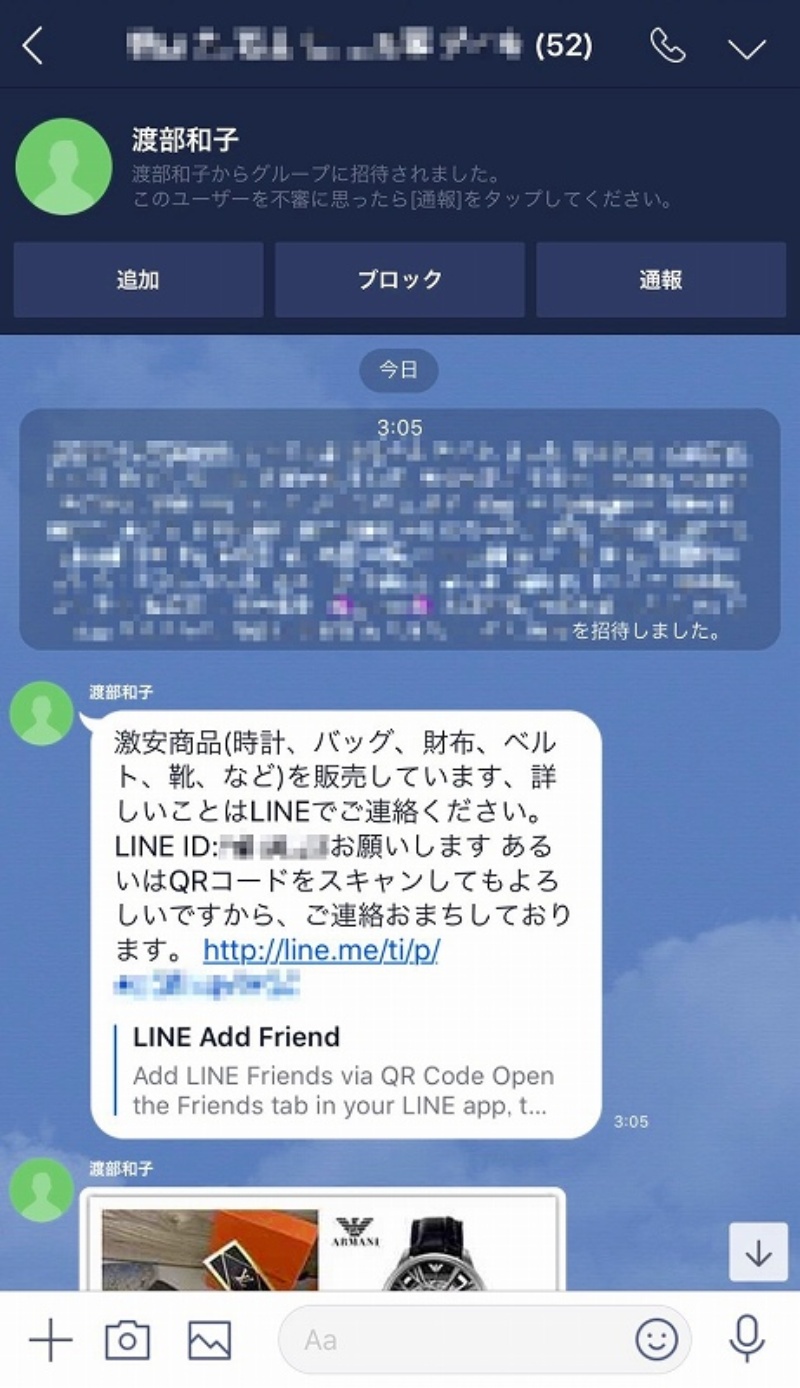
Task: Open the emoji sticker picker
Action: 656,1339
